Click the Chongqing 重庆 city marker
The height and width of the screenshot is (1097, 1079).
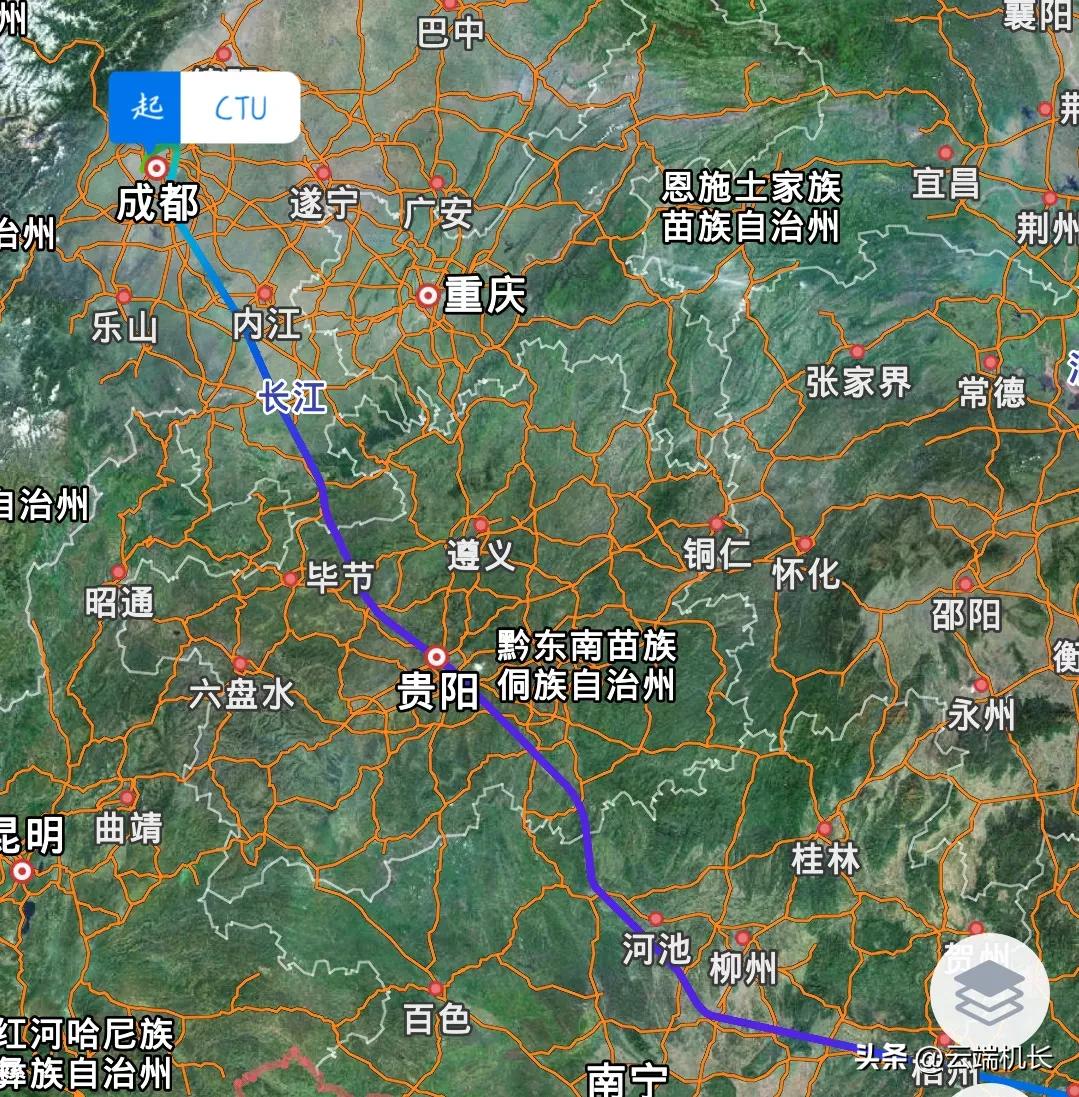pos(428,296)
